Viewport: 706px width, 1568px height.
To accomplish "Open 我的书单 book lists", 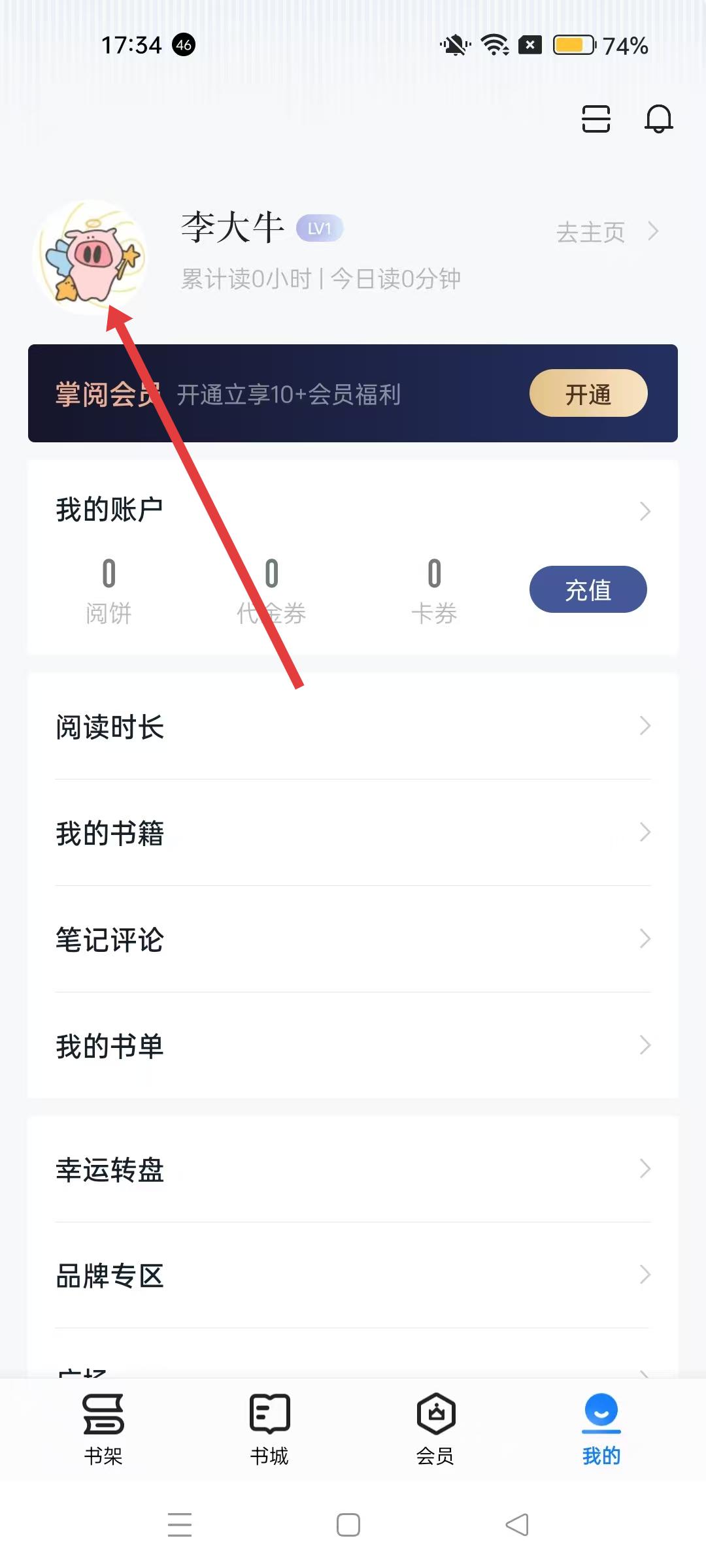I will [x=353, y=1046].
